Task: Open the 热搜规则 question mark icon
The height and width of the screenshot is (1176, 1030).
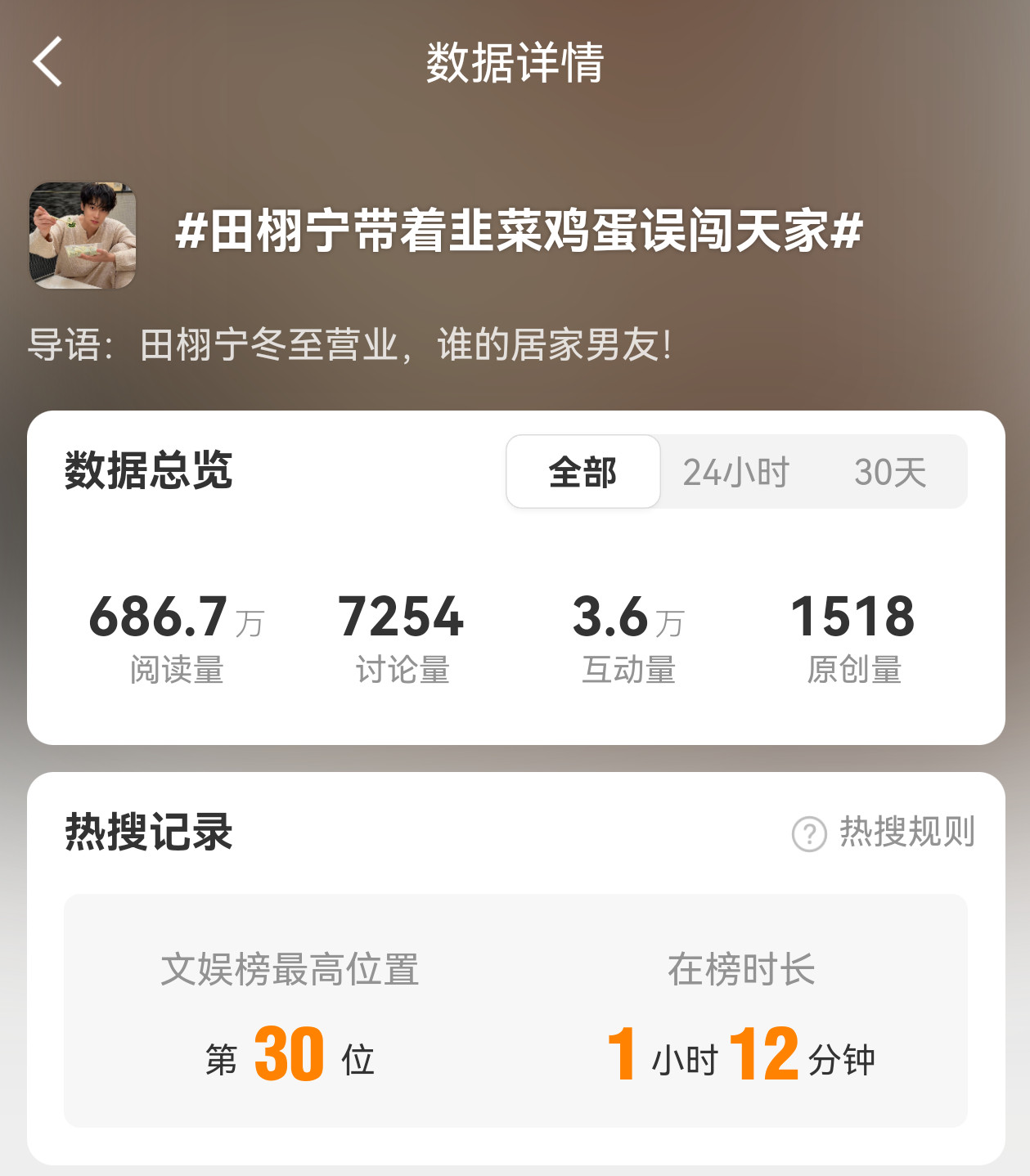Action: [x=808, y=832]
